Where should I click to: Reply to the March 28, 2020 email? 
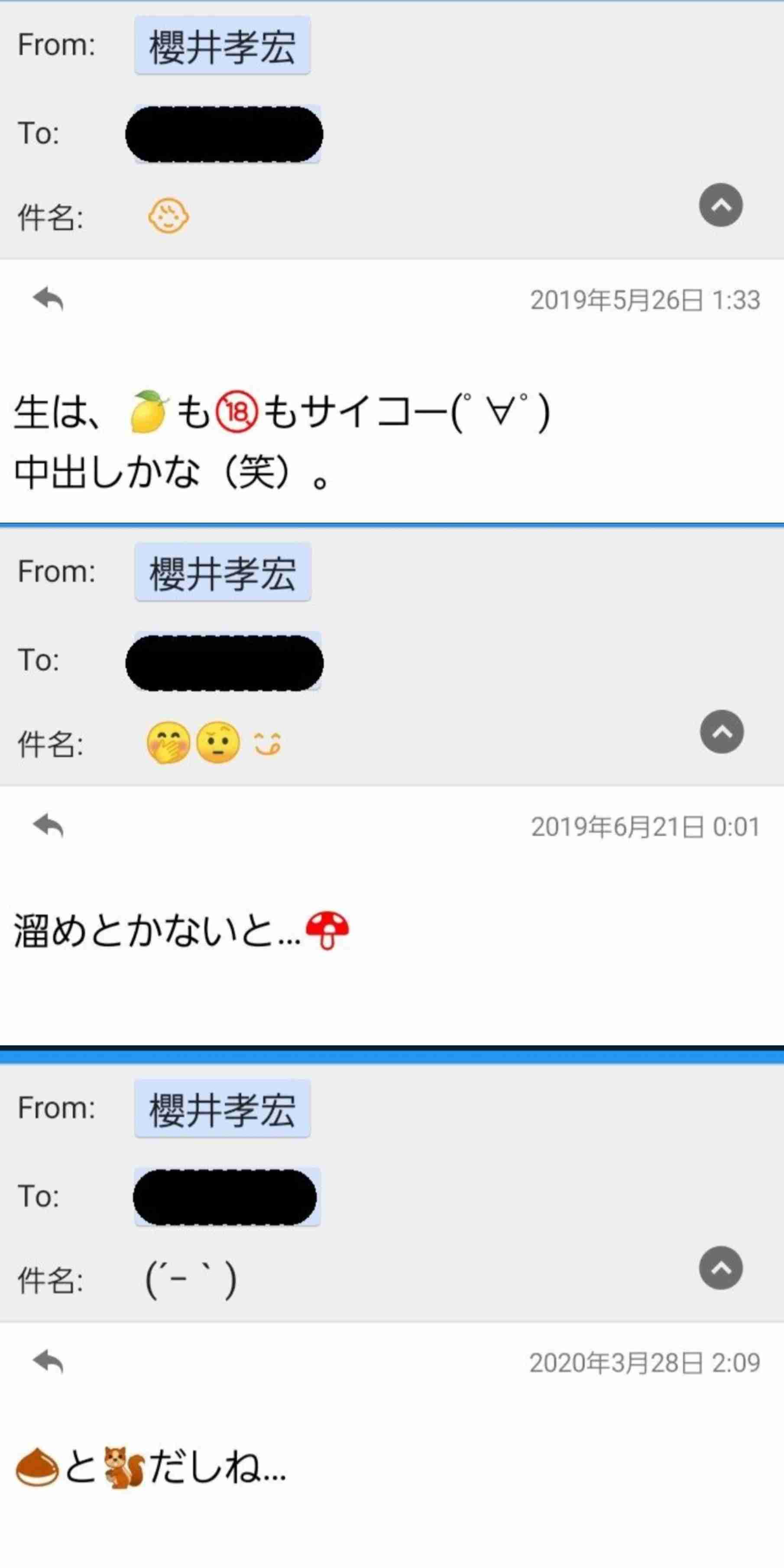pyautogui.click(x=48, y=1362)
